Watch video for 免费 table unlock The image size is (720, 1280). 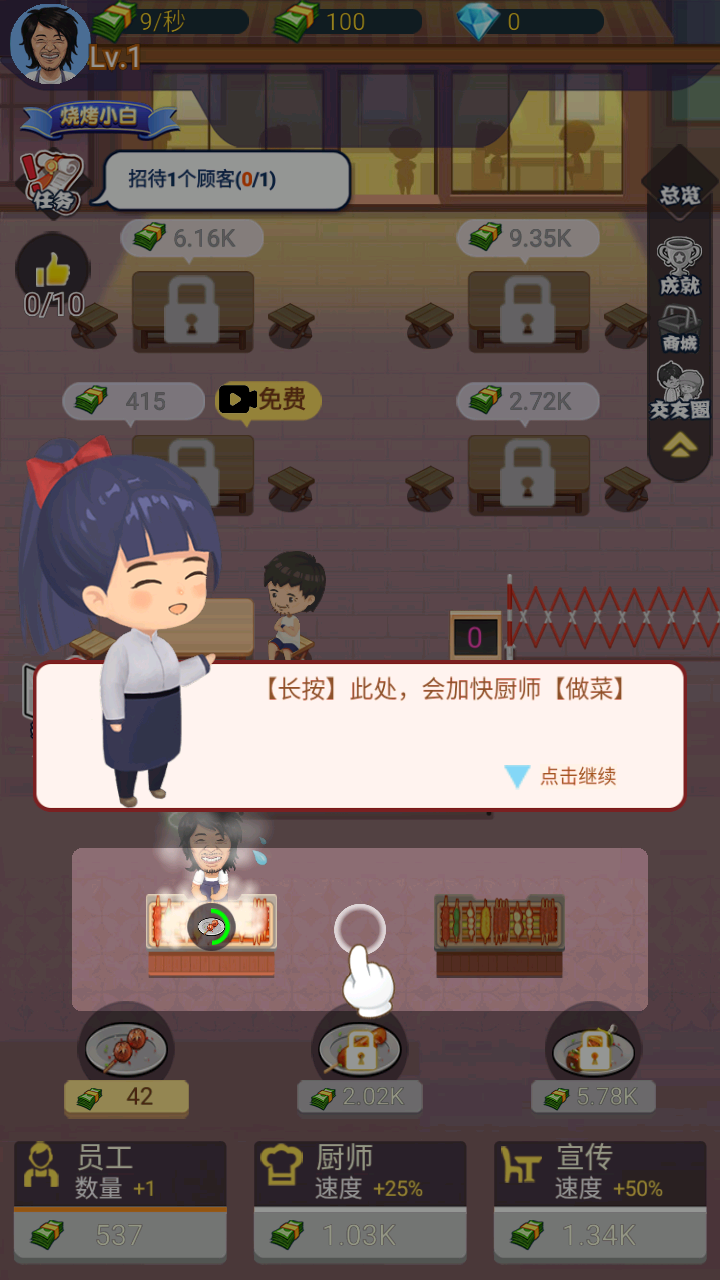pyautogui.click(x=270, y=400)
